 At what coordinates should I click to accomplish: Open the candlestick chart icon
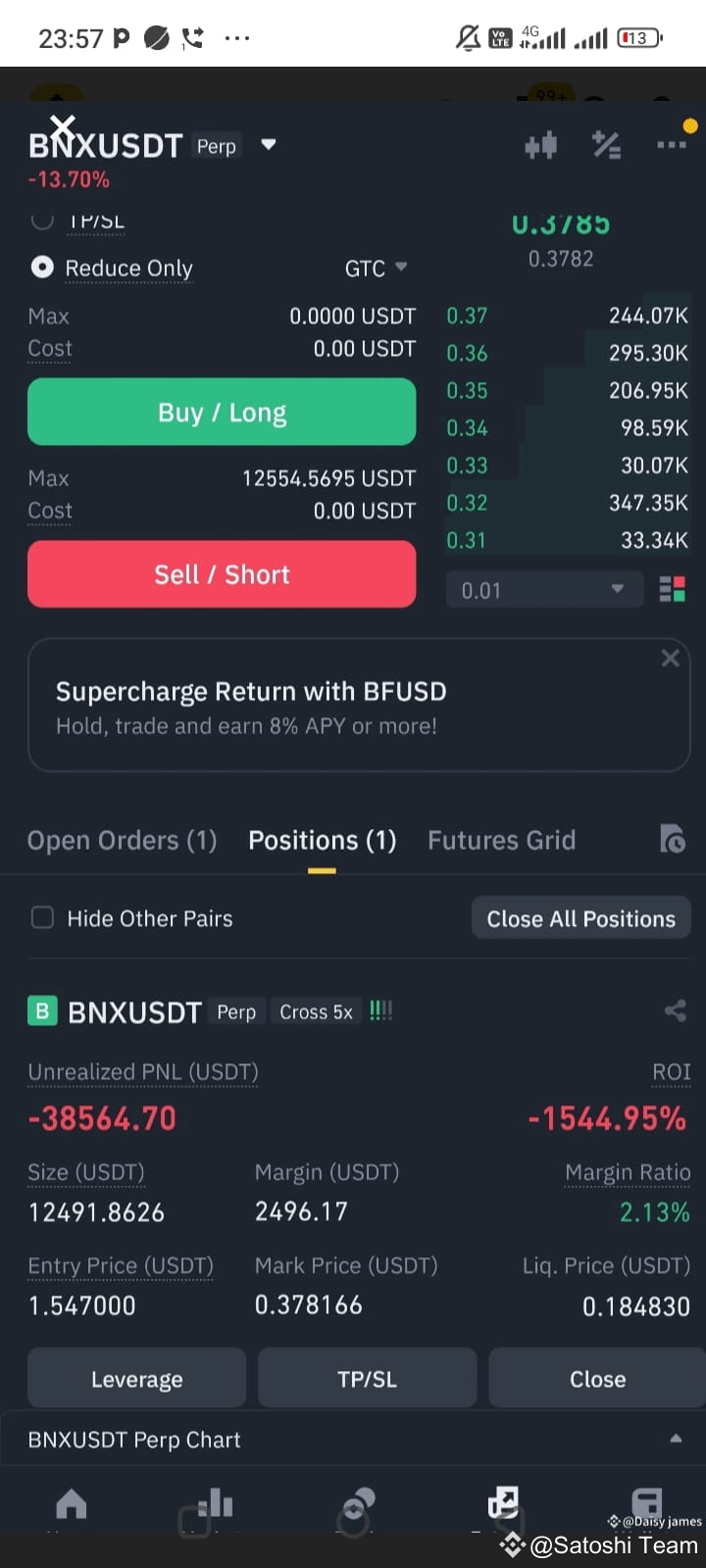click(x=540, y=144)
